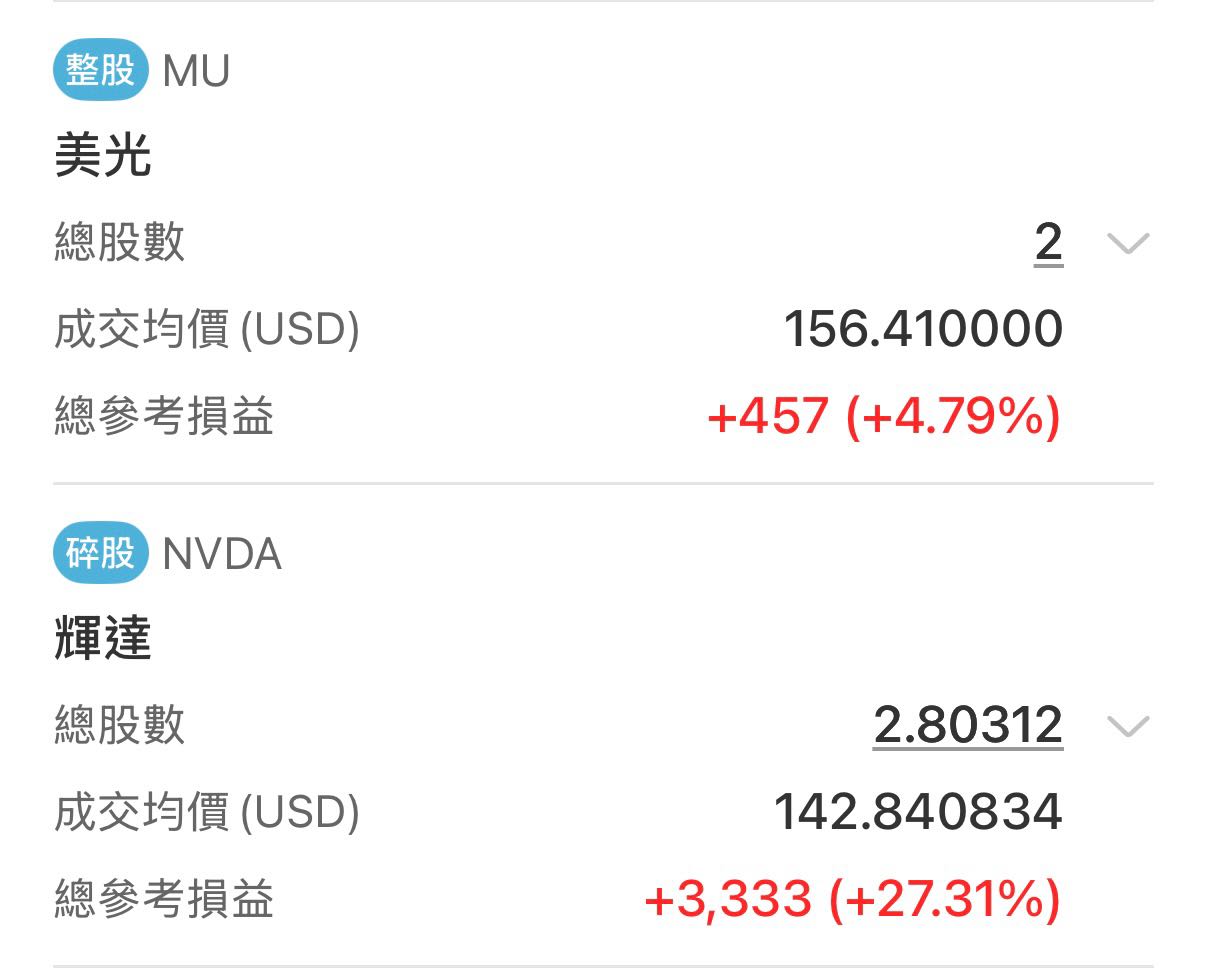Expand the NVDA 輝達 holding details
Viewport: 1206px width, 971px height.
[1128, 726]
